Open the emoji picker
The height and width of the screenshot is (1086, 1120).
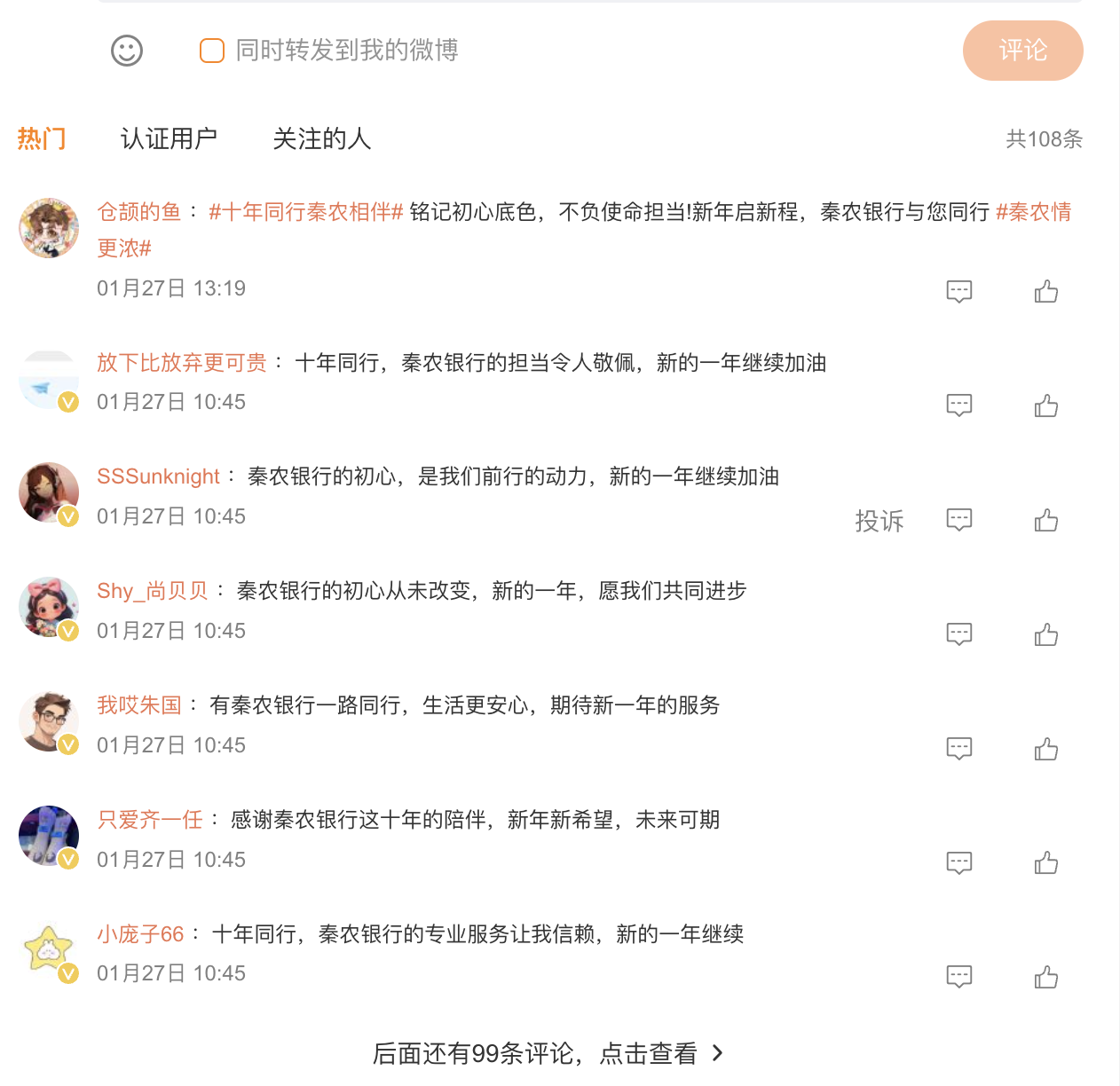127,51
